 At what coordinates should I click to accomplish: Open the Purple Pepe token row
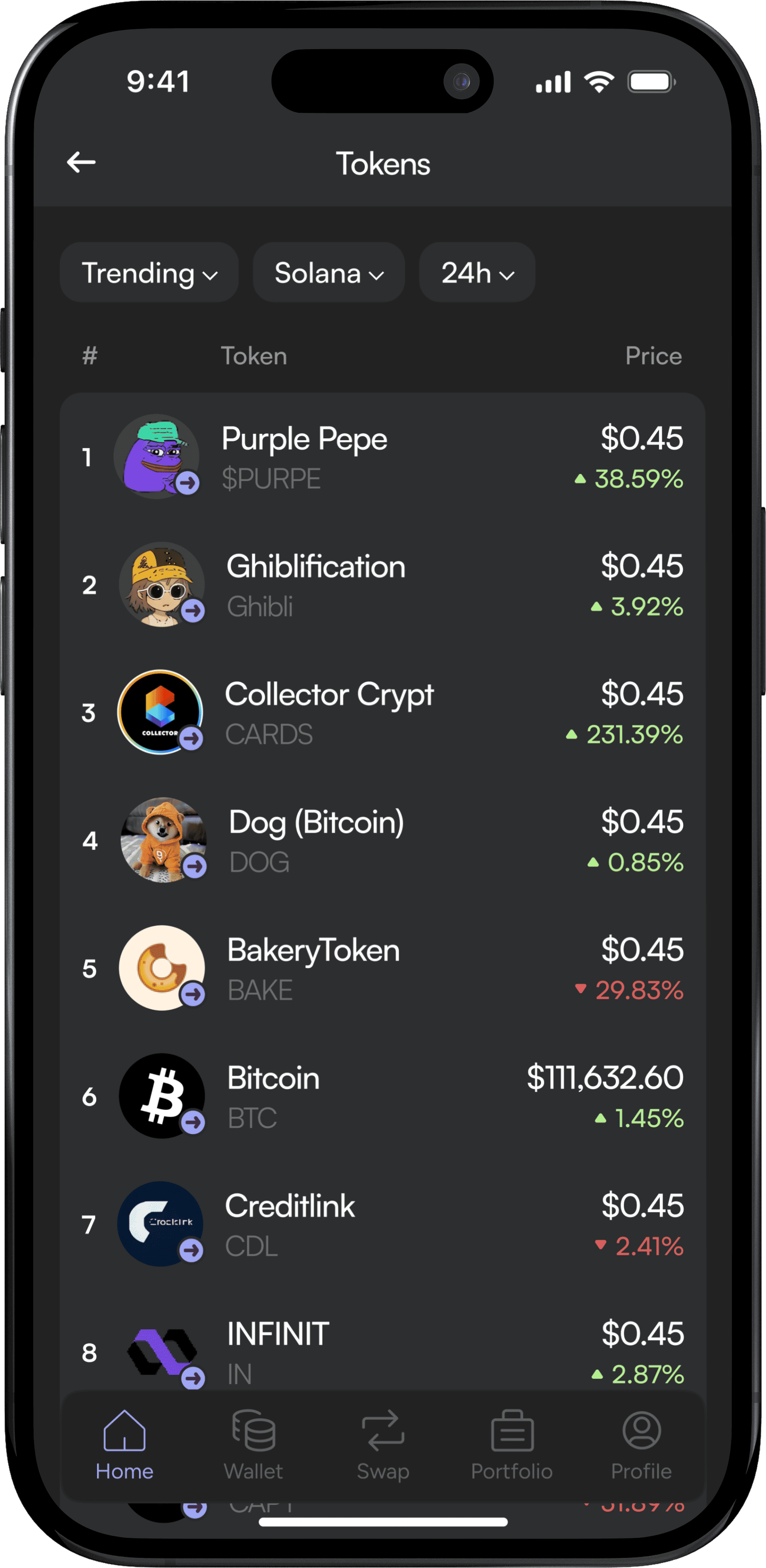382,458
